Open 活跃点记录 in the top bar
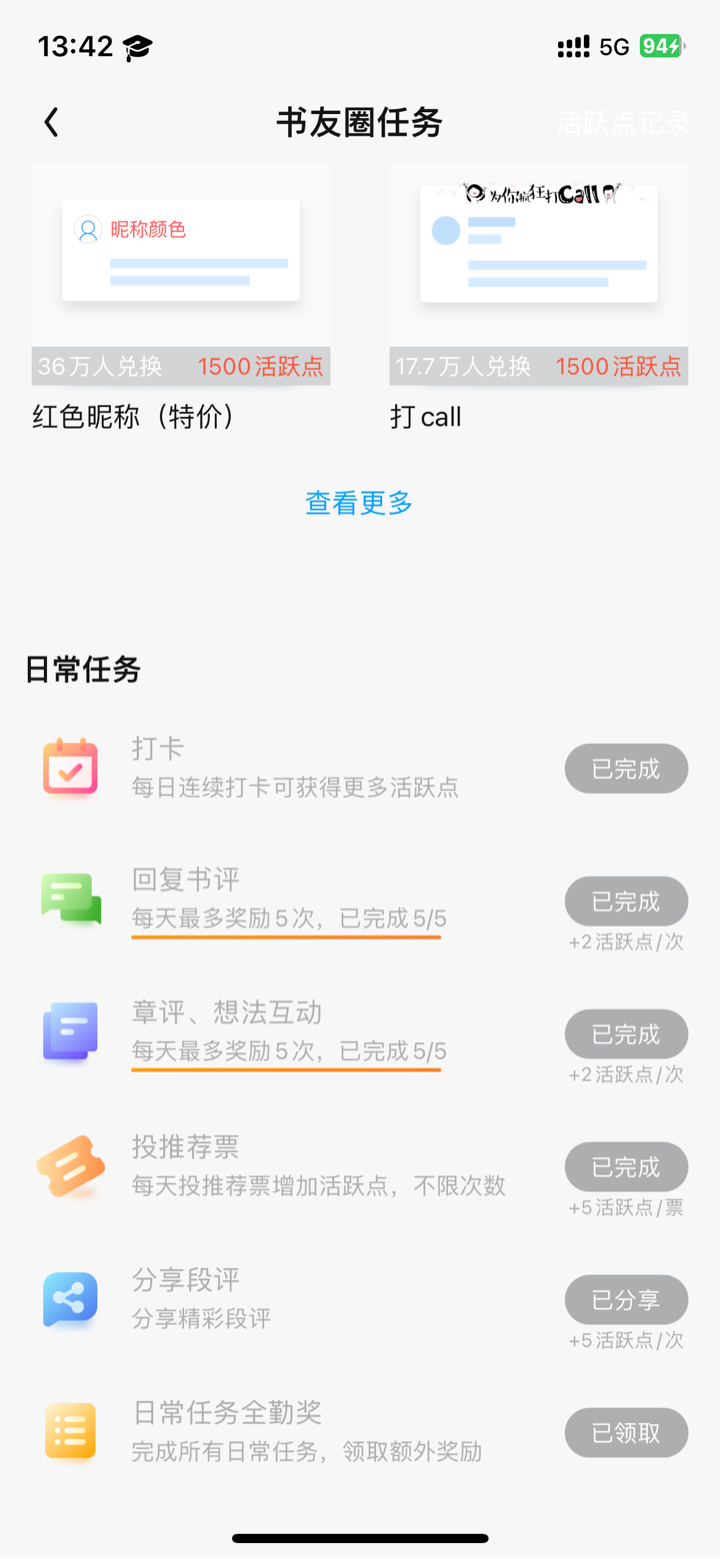 click(x=623, y=123)
